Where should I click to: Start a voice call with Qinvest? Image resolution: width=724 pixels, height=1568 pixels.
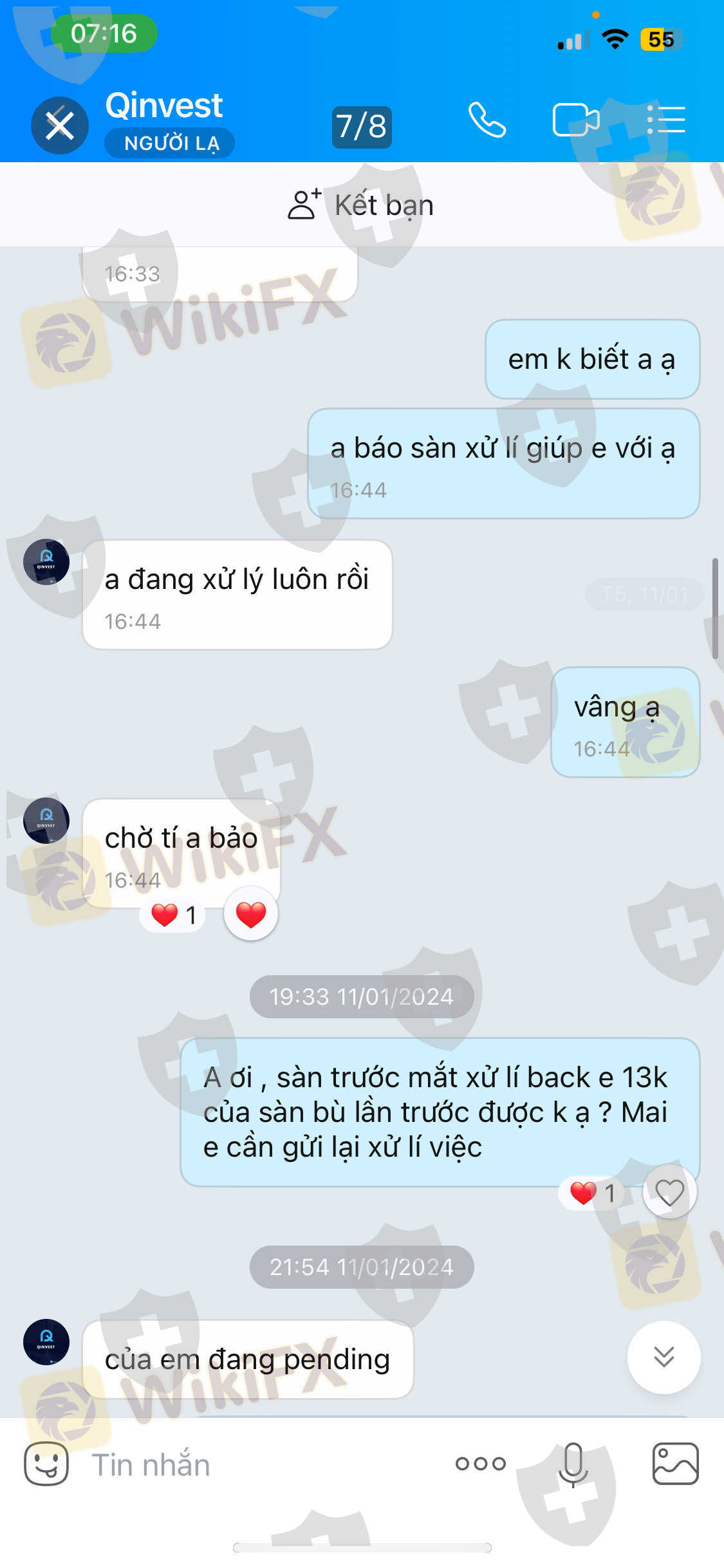tap(487, 120)
